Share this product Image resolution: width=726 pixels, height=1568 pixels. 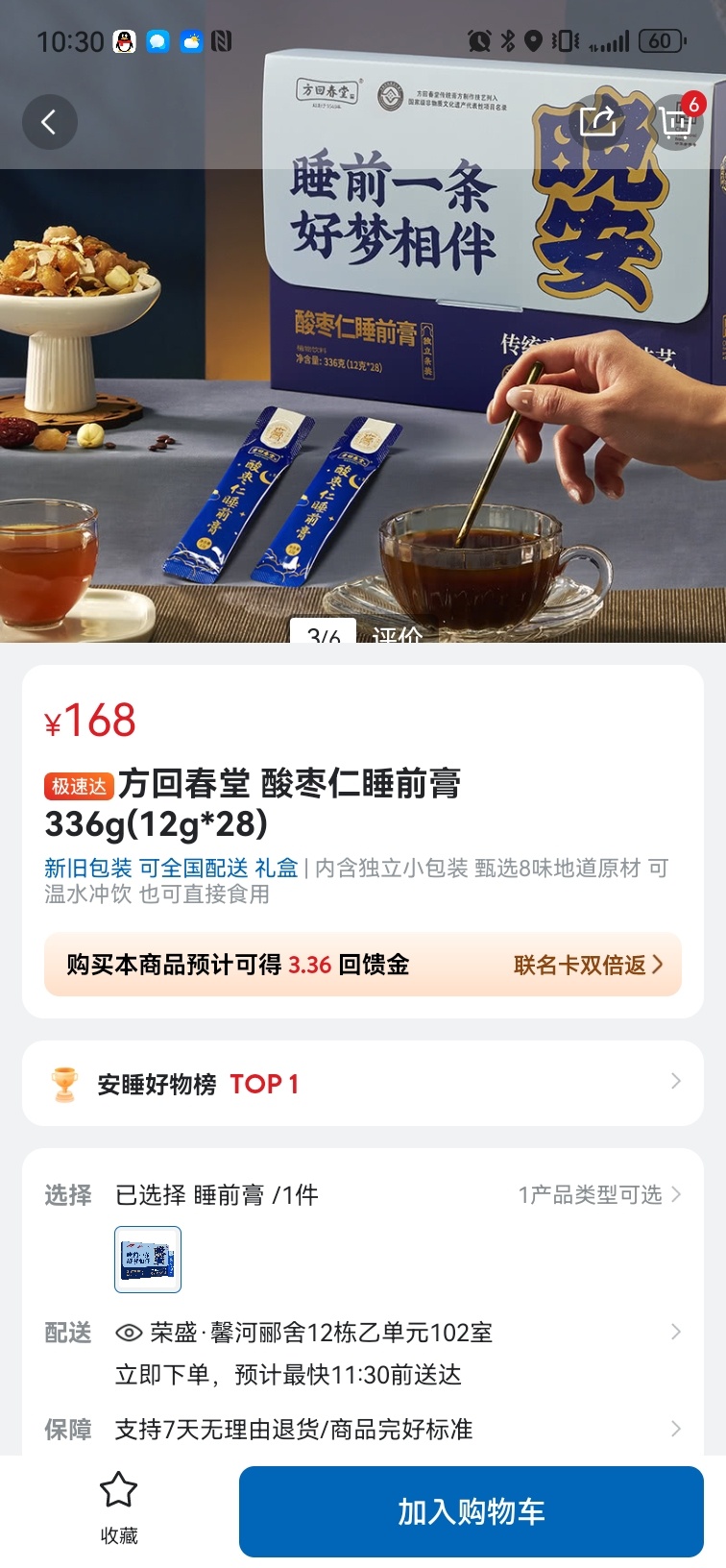click(x=597, y=121)
